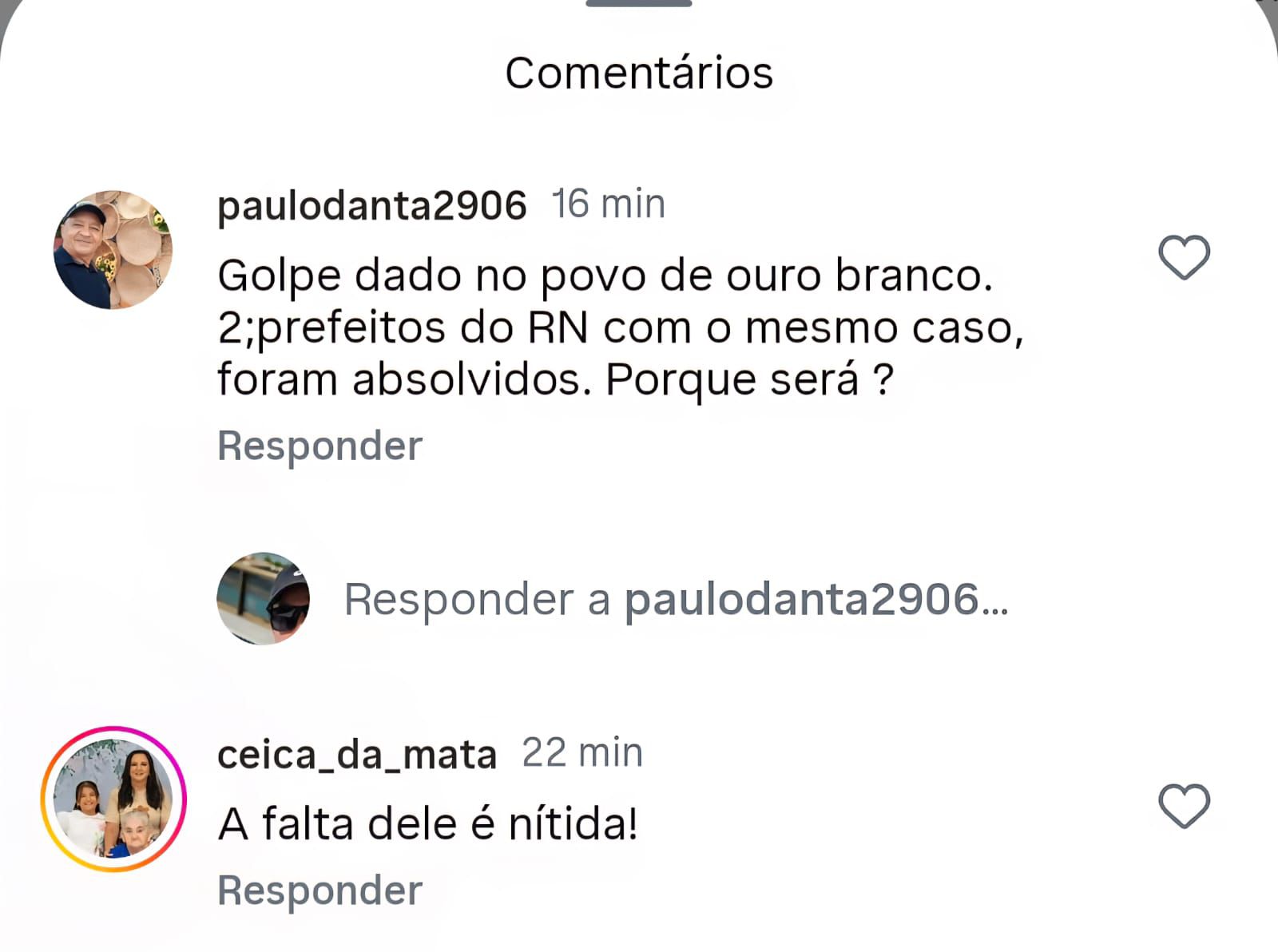Open the paulodanta2906 username link
Image resolution: width=1278 pixels, height=952 pixels.
pos(371,205)
